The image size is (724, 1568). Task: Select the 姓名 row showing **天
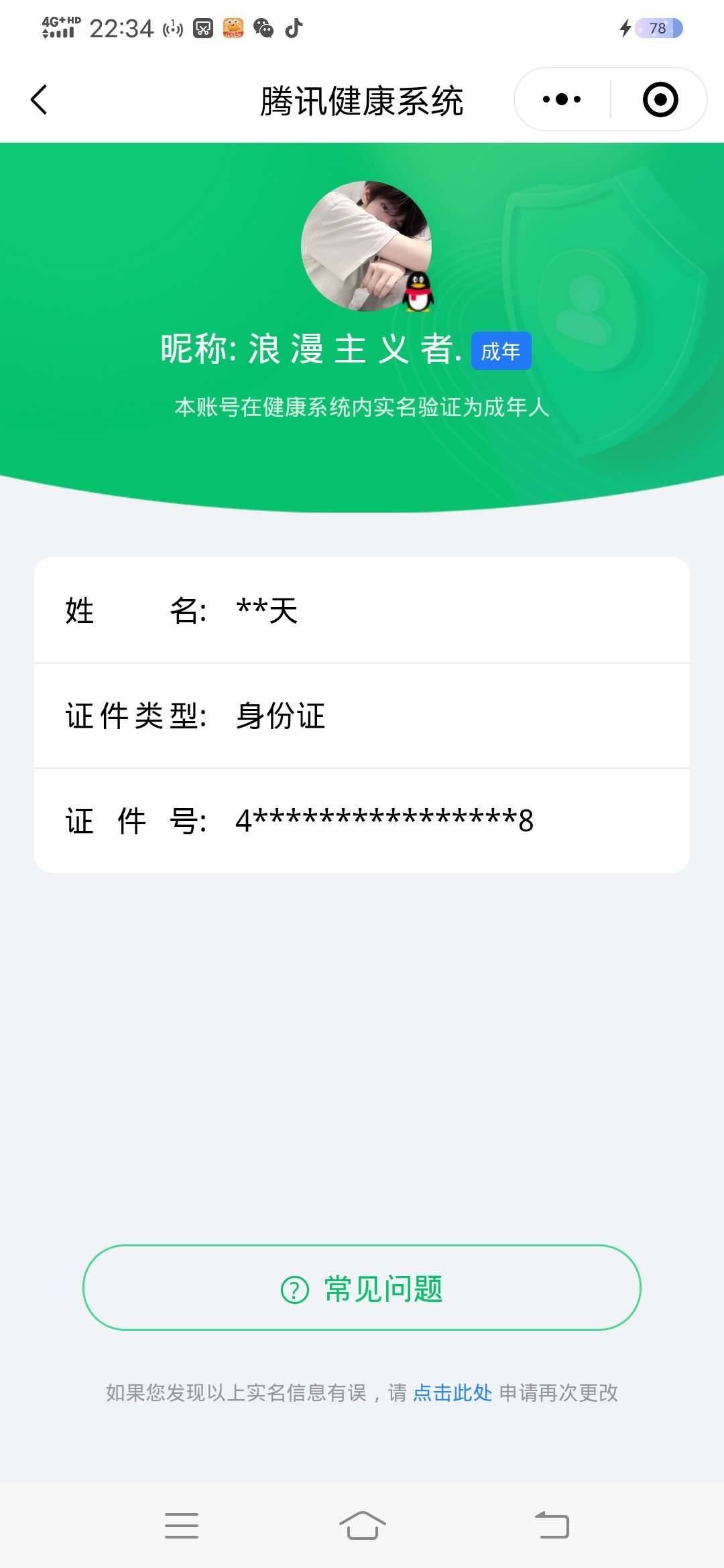362,611
